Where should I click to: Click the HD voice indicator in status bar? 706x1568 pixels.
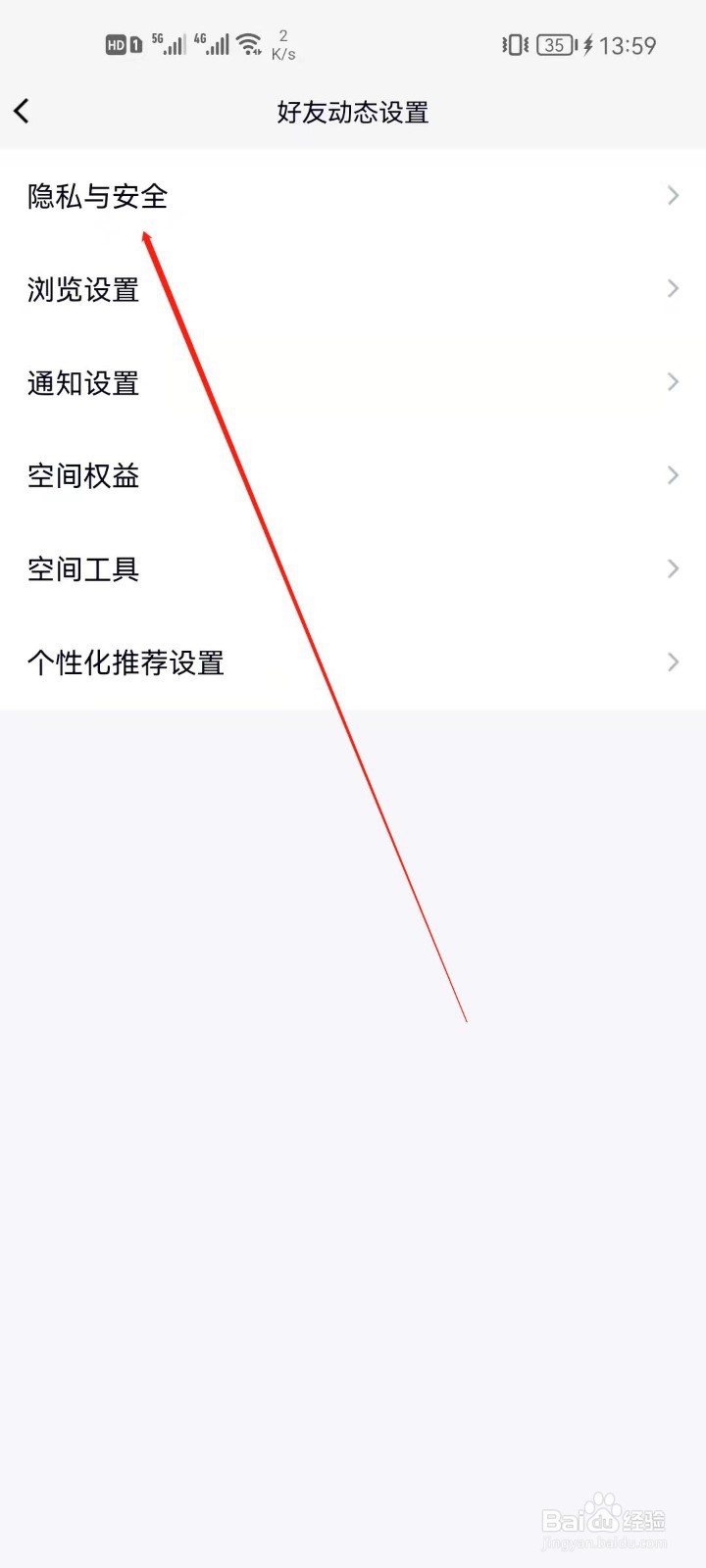[116, 44]
